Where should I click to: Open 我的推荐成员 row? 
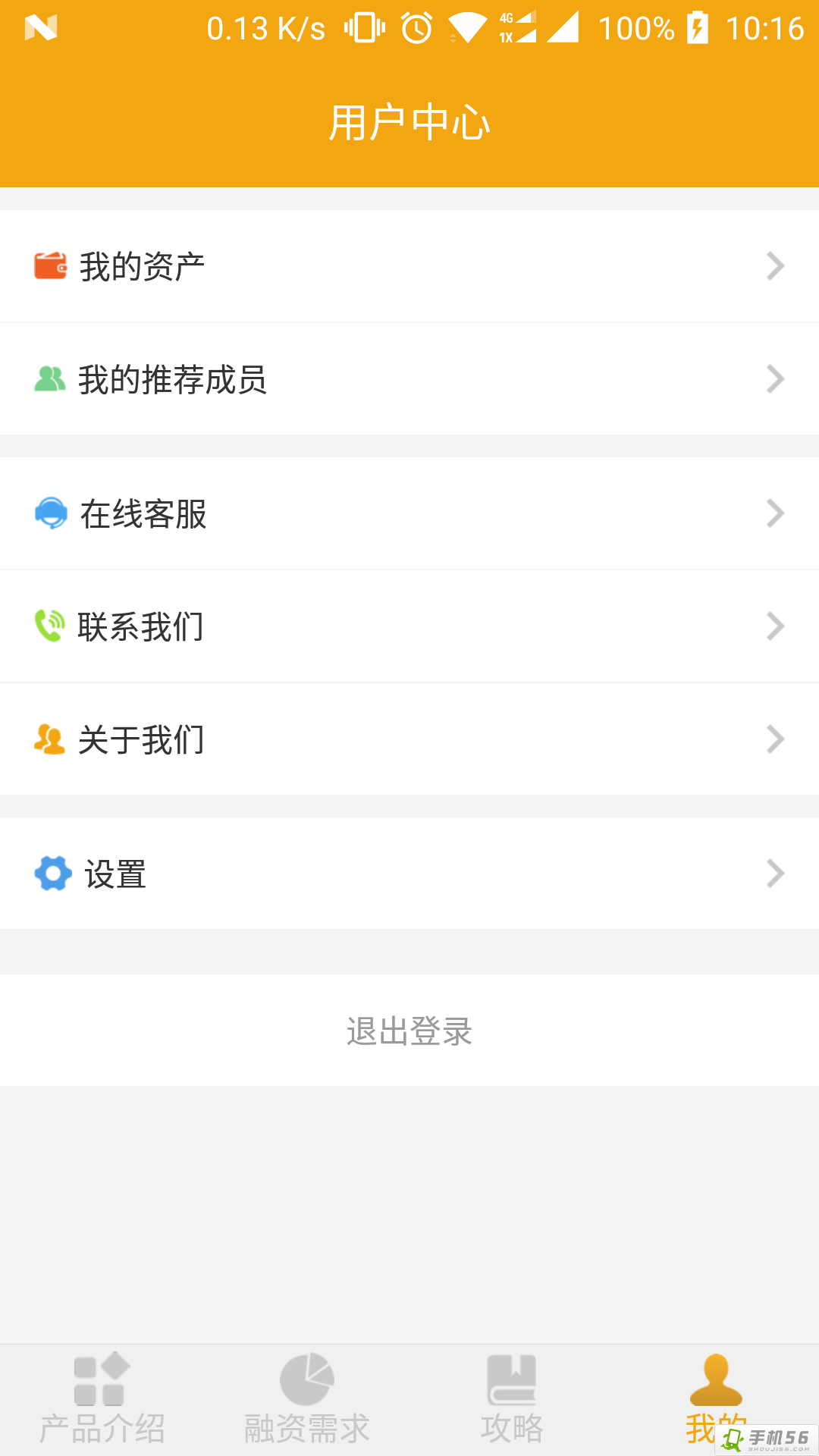click(409, 379)
